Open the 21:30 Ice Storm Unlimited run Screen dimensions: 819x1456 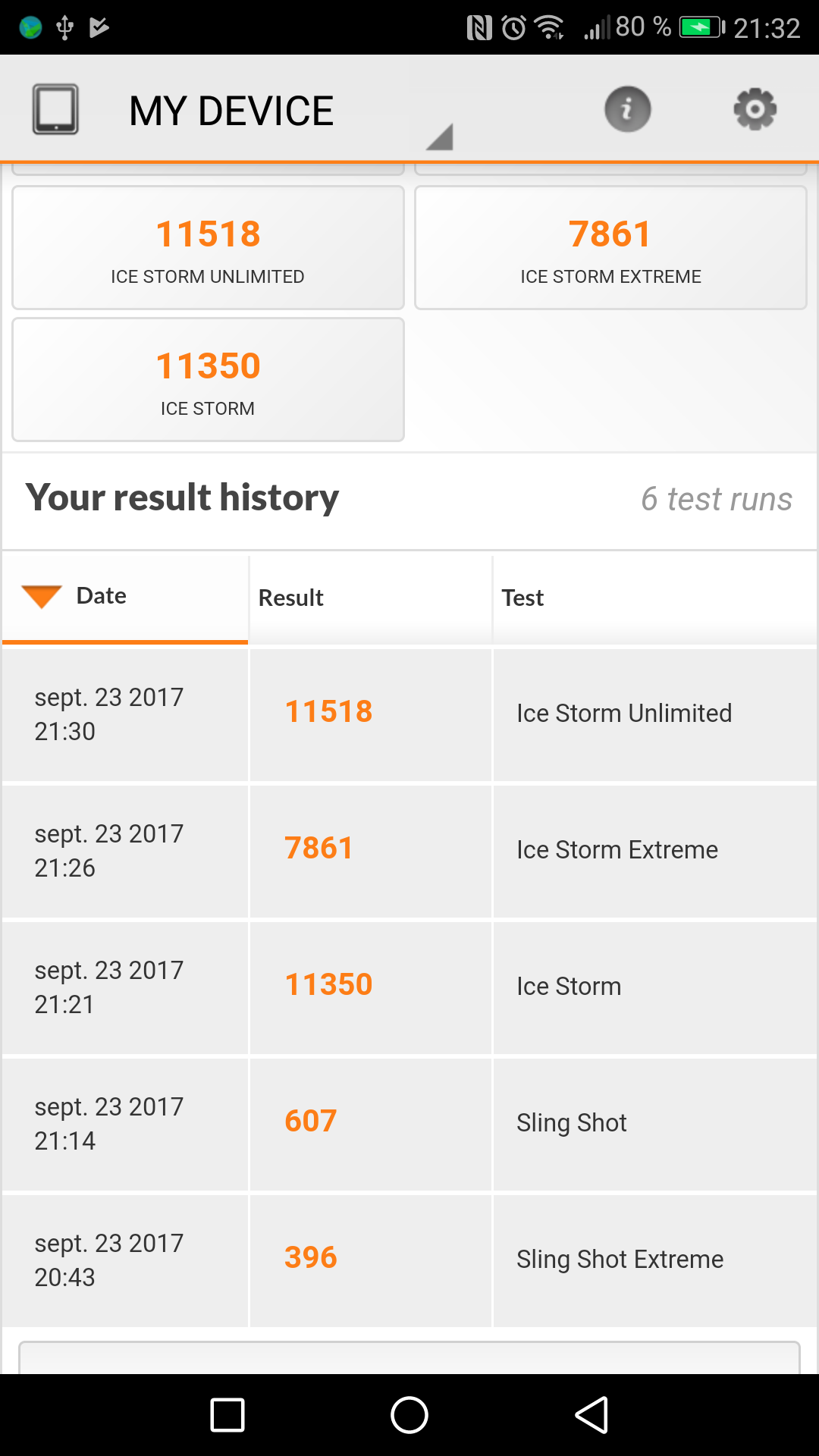pos(409,714)
